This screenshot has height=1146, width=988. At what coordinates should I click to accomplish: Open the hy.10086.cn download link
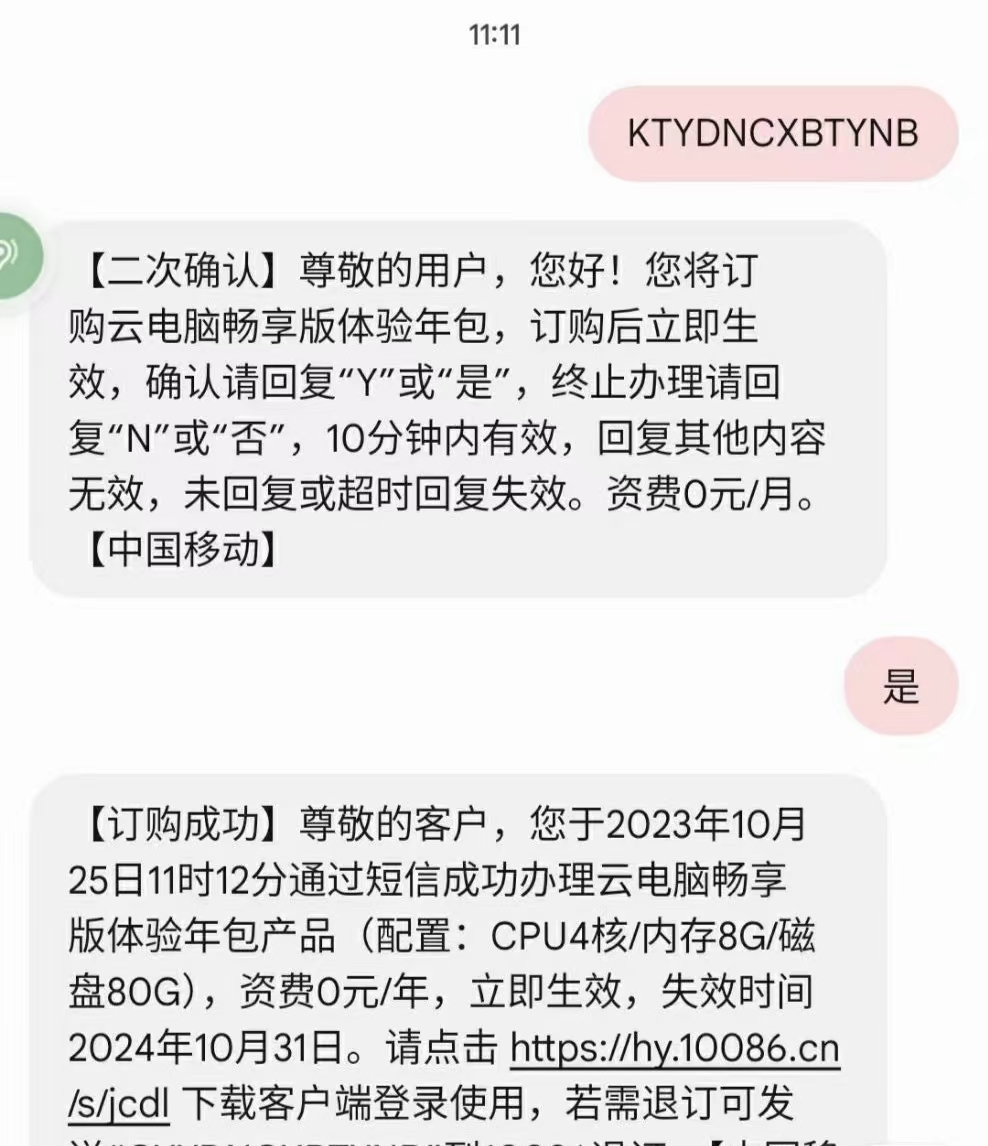(x=674, y=1048)
